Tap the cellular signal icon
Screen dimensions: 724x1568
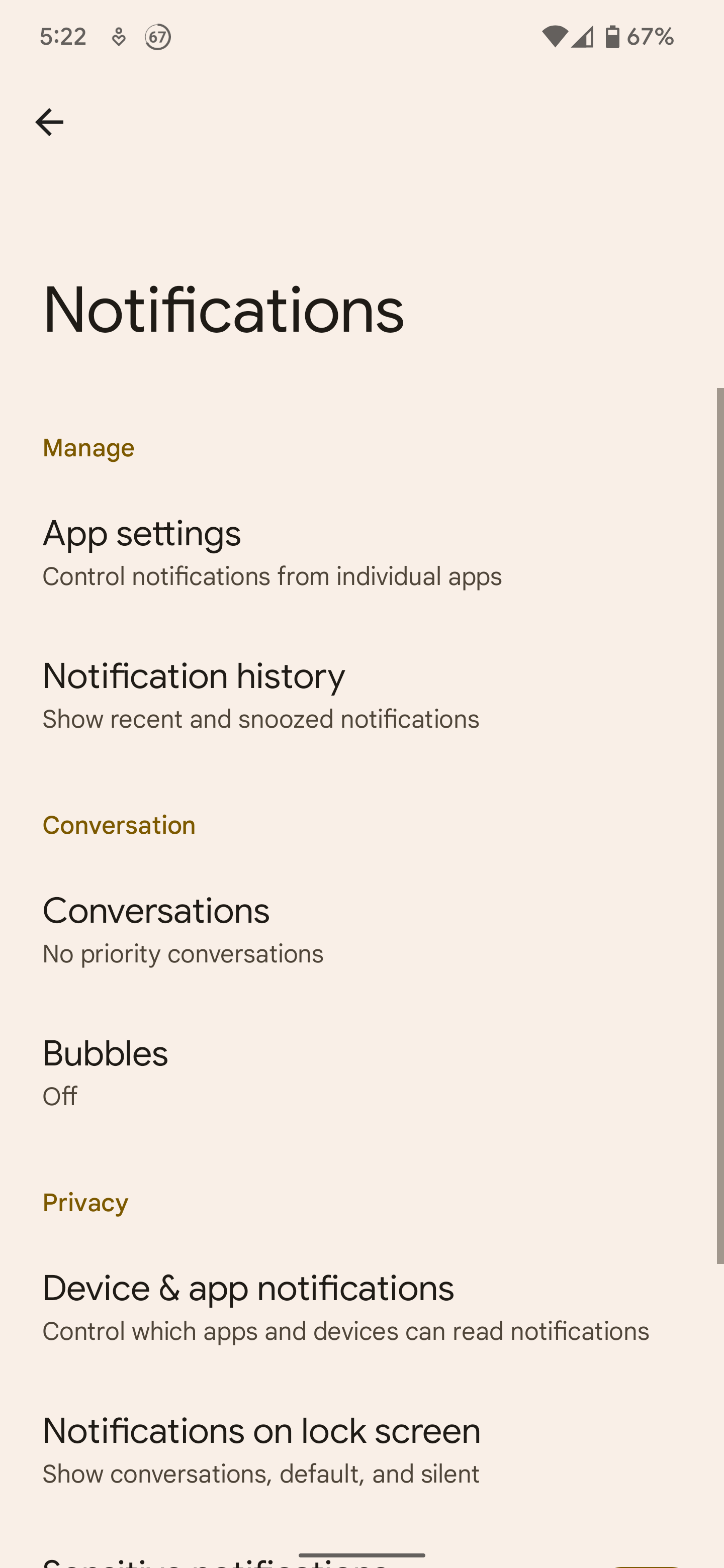583,37
